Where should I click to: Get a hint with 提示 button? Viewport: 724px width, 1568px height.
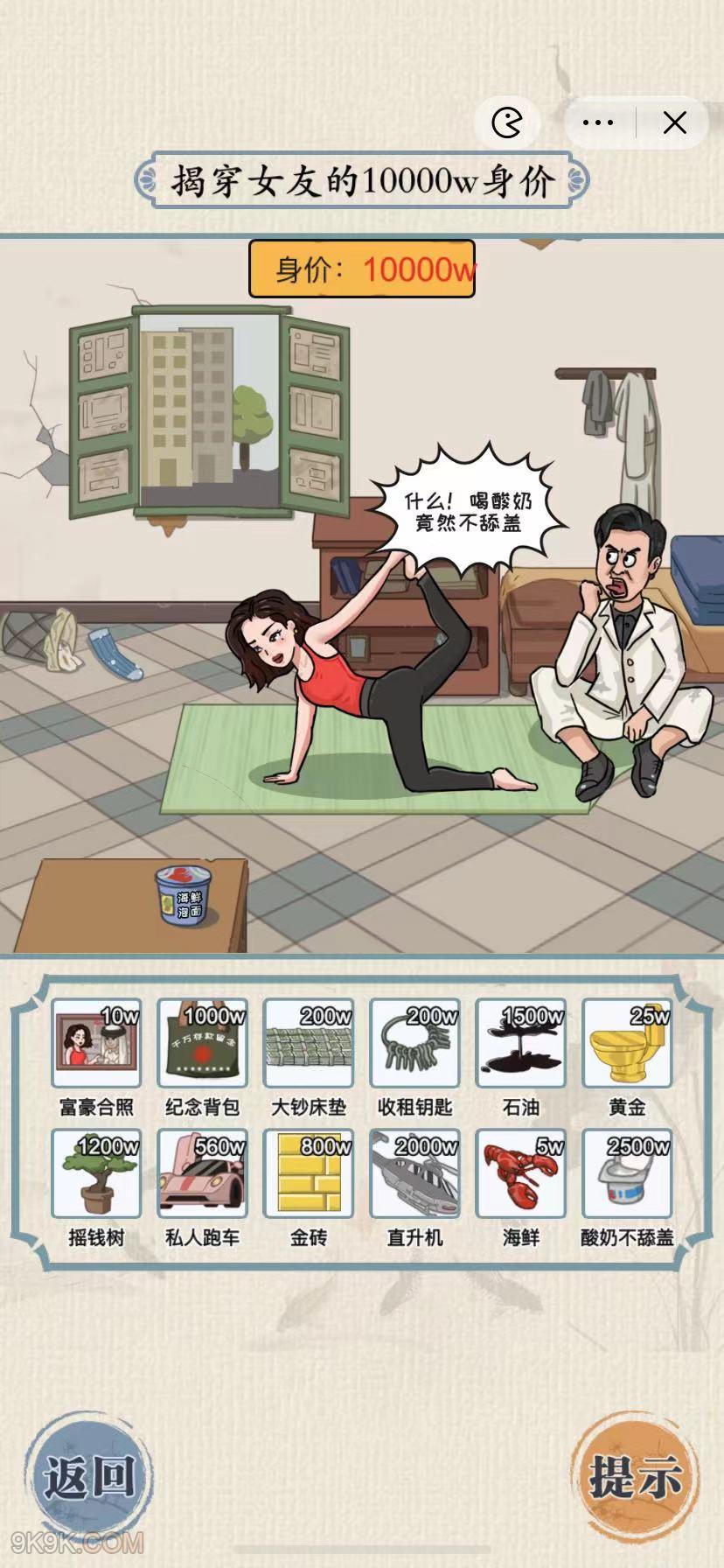tap(635, 1477)
